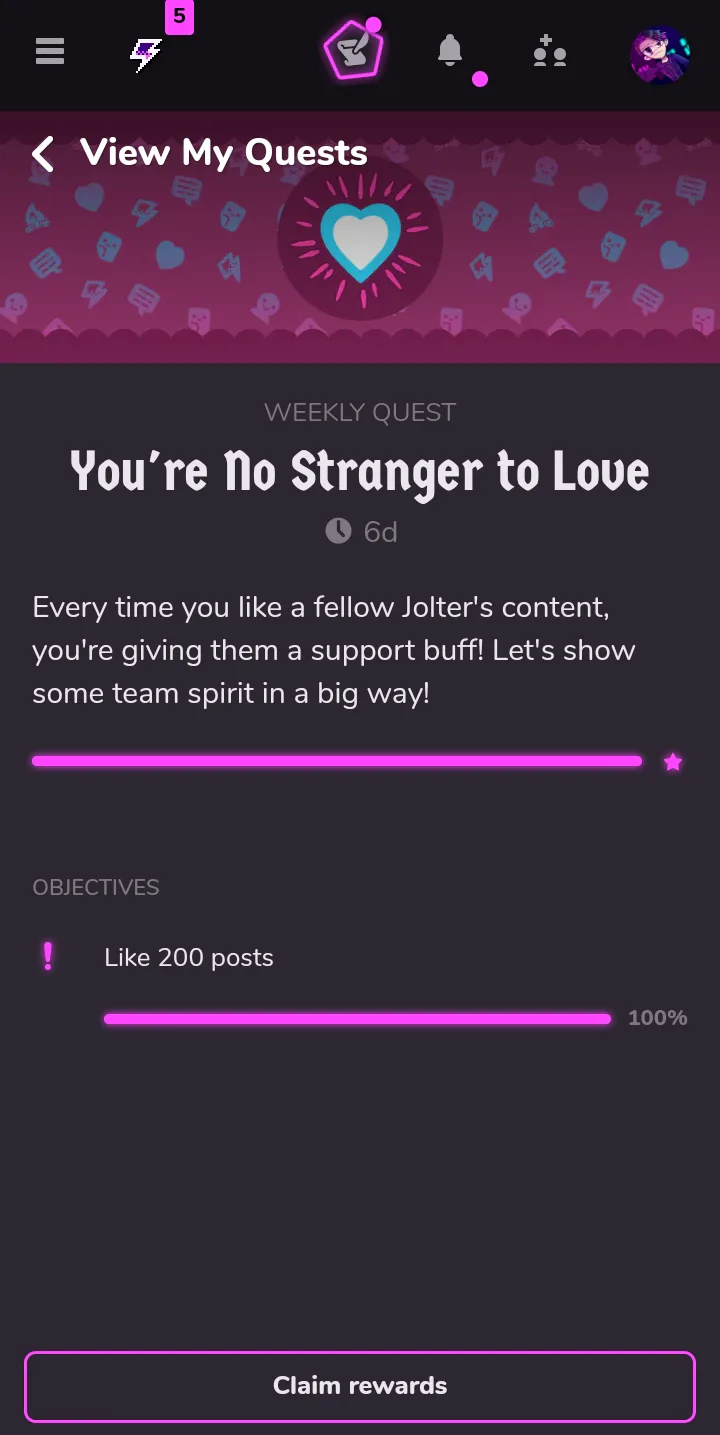Check the notifications bell
720x1435 pixels.
[451, 50]
